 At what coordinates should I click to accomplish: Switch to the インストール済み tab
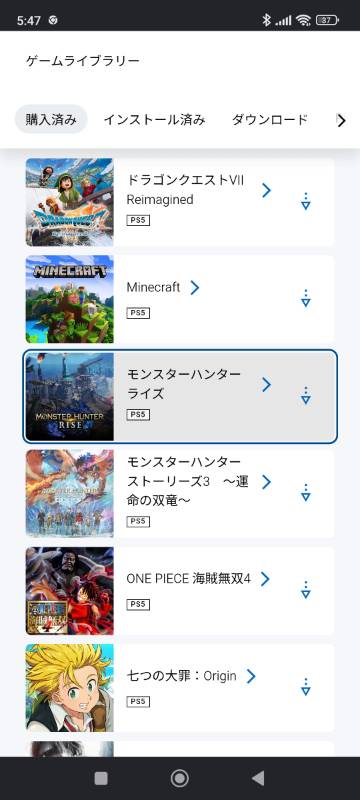(x=155, y=120)
